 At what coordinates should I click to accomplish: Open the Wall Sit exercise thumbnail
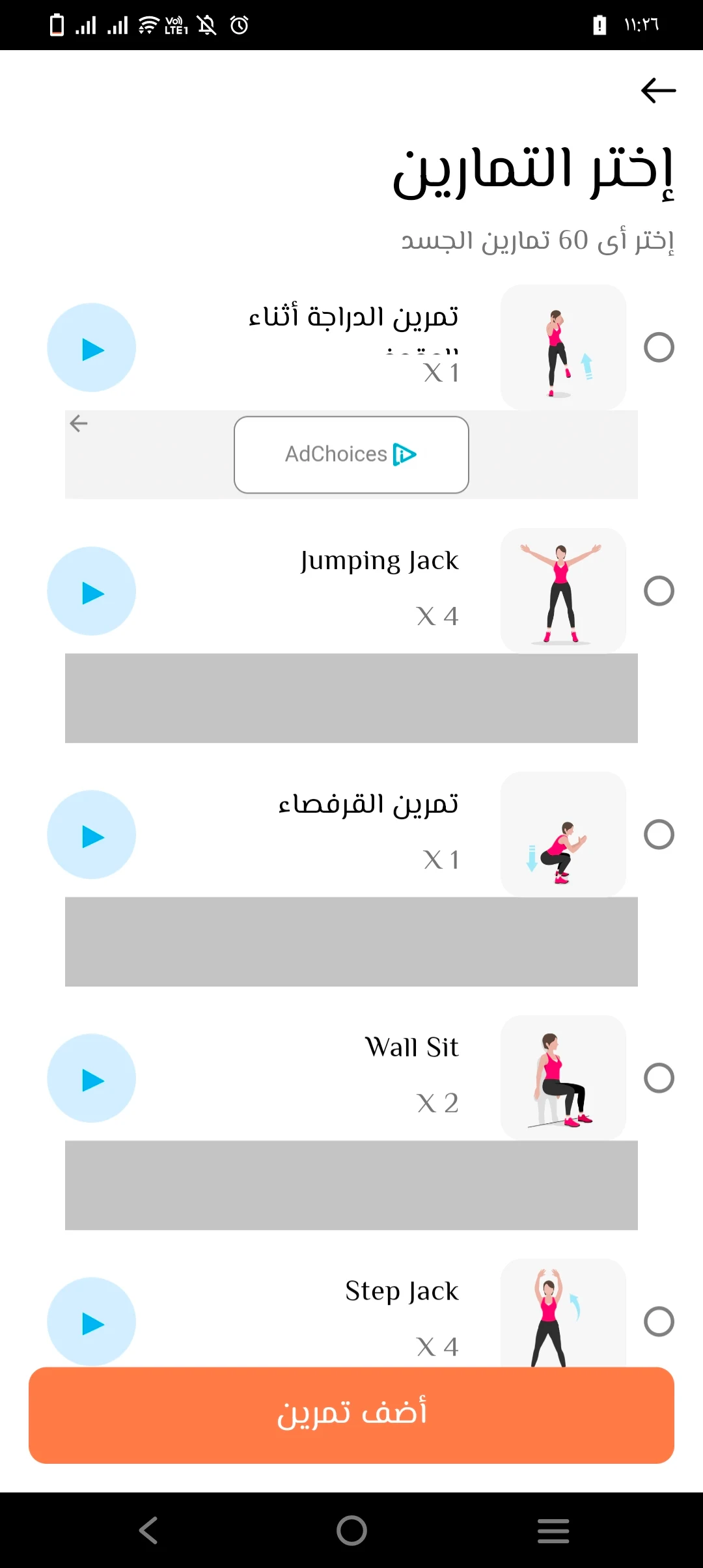[x=563, y=1078]
